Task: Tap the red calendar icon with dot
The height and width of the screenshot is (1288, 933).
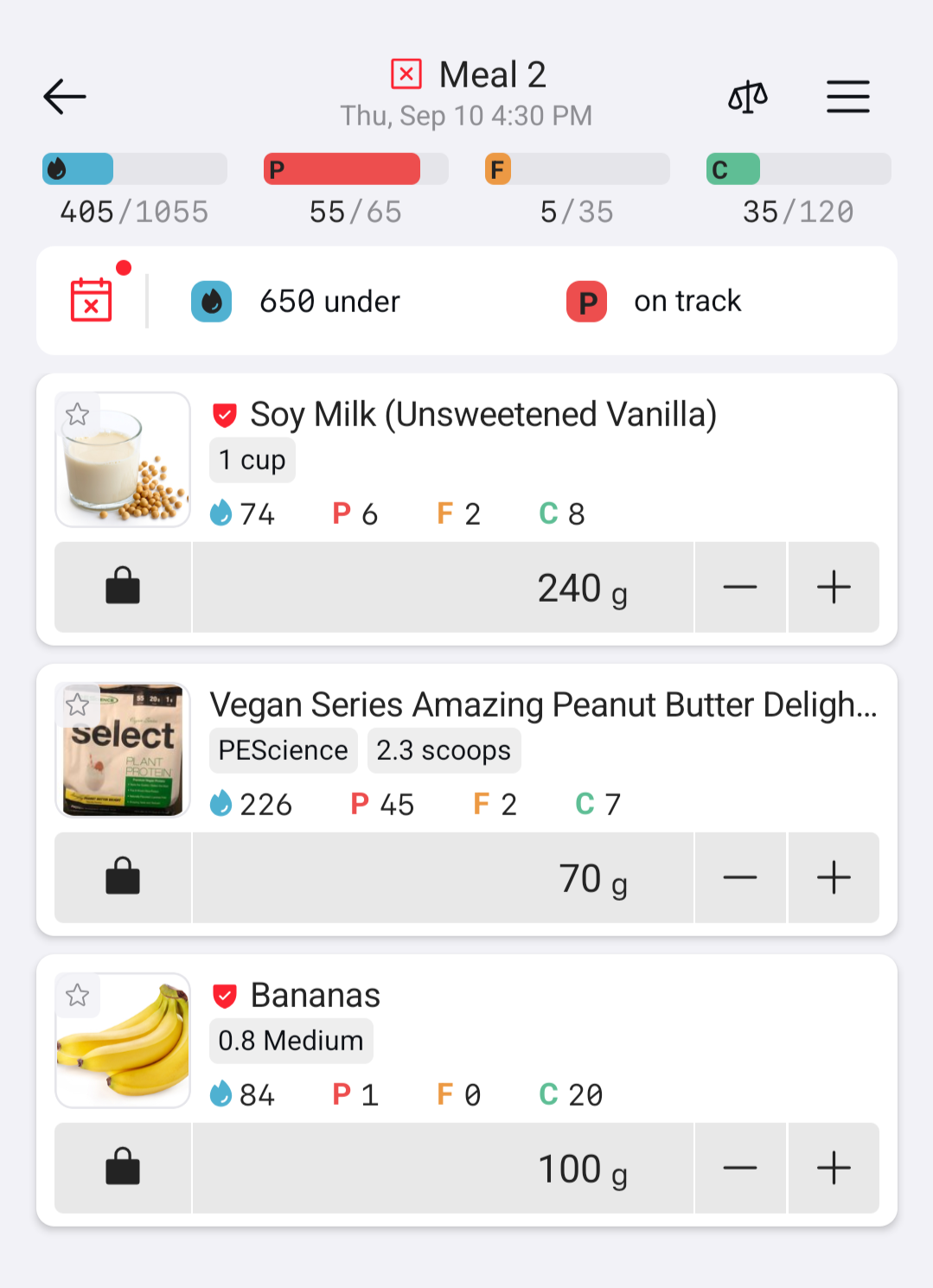Action: click(92, 300)
